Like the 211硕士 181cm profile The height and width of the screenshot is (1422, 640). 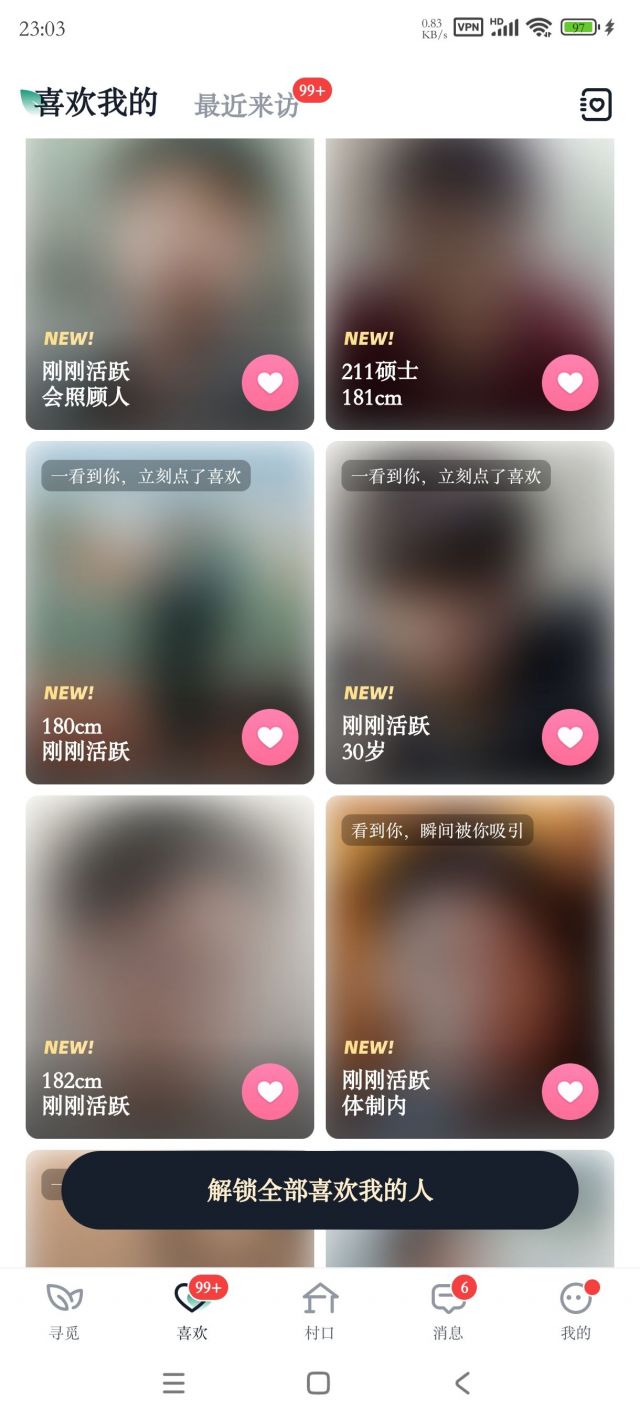click(x=570, y=383)
